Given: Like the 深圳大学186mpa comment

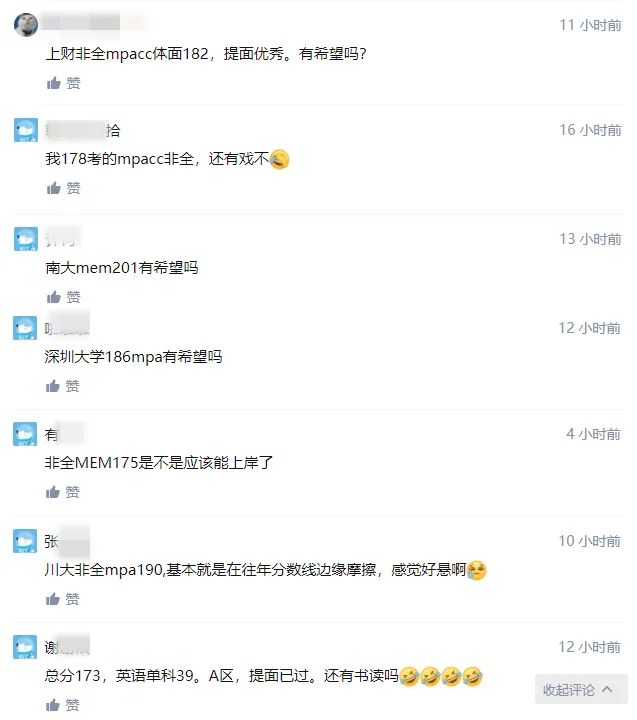Looking at the screenshot, I should (63, 386).
